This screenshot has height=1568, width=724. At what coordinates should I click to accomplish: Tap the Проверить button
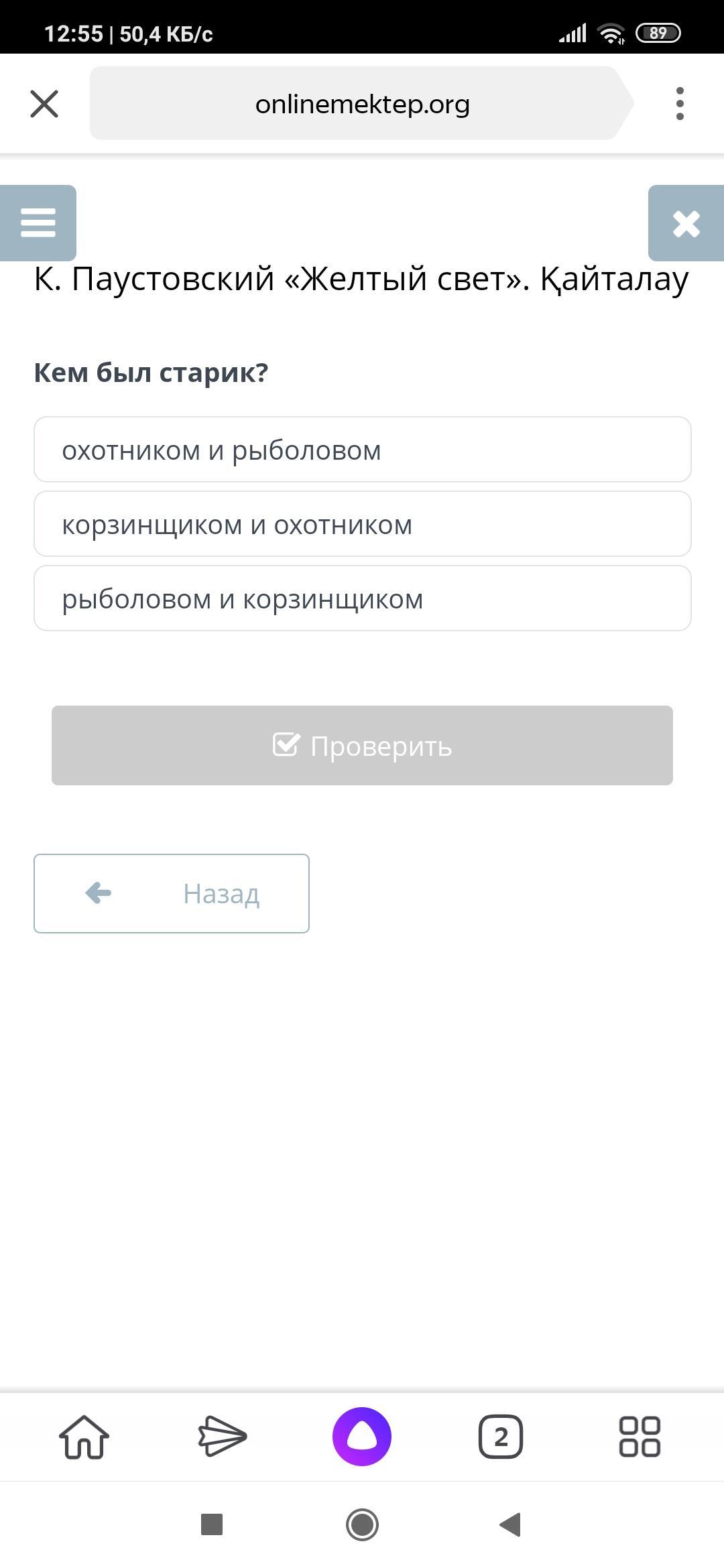pyautogui.click(x=362, y=745)
